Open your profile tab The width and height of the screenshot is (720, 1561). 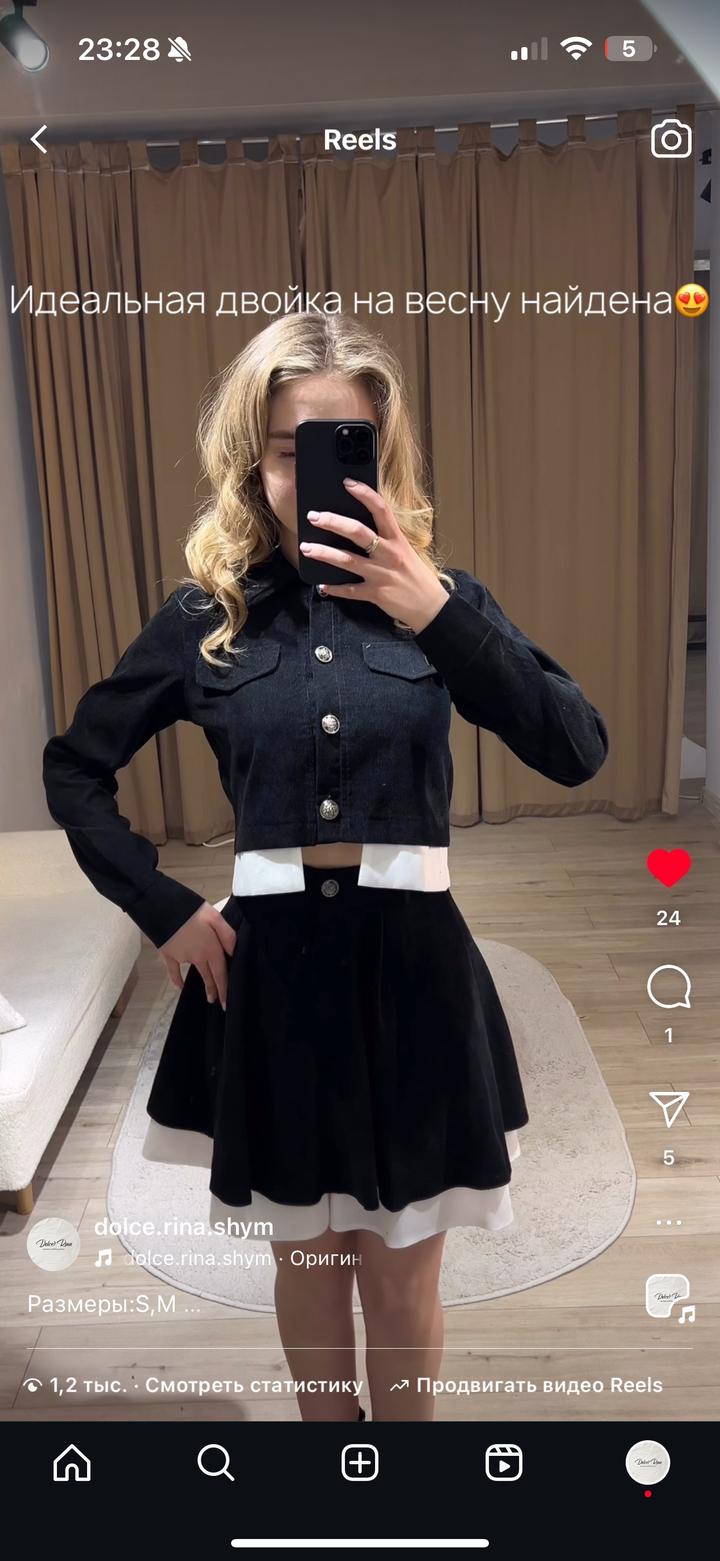point(648,1463)
